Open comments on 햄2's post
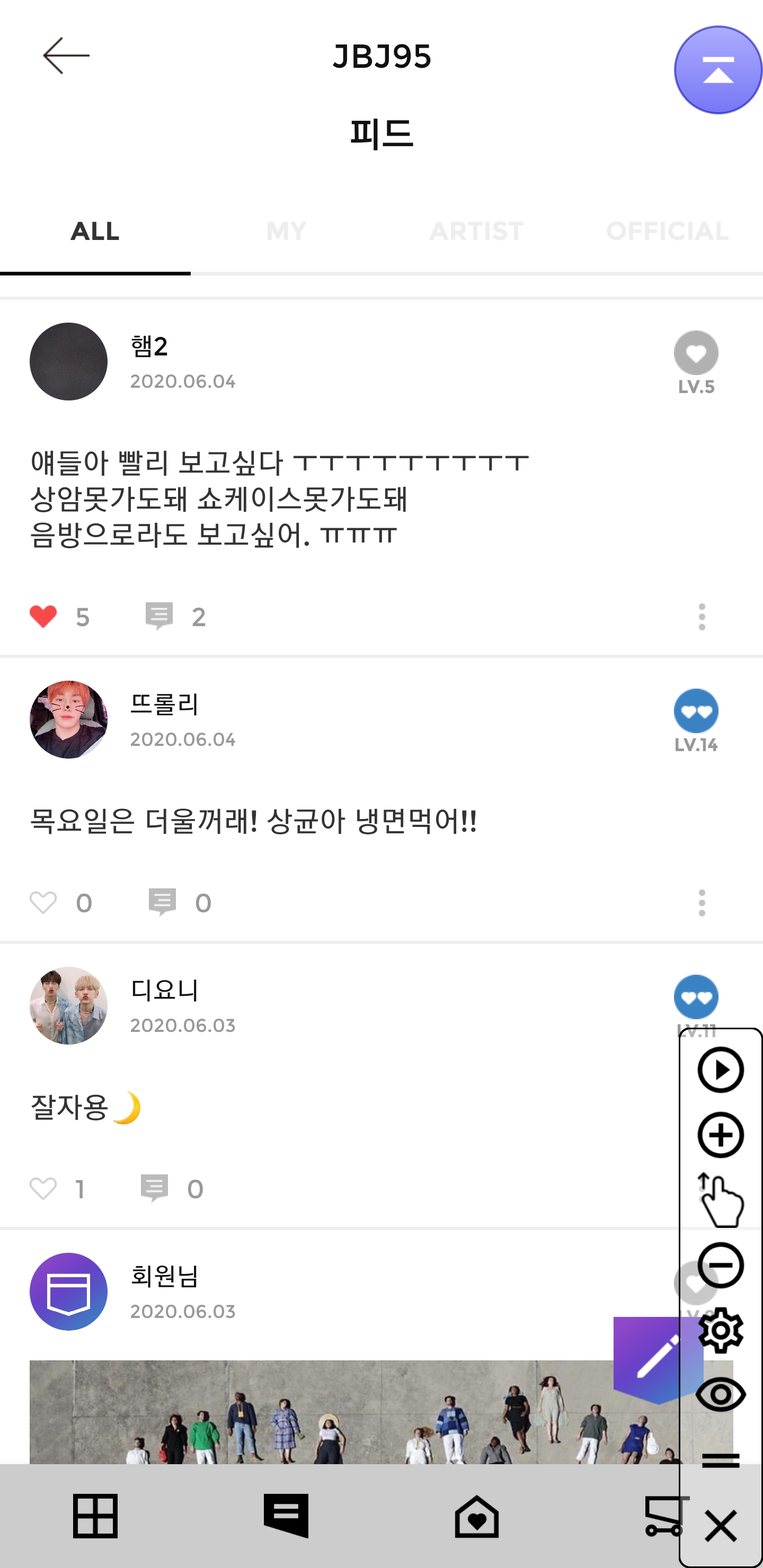Screen dimensions: 763x1568 click(159, 617)
